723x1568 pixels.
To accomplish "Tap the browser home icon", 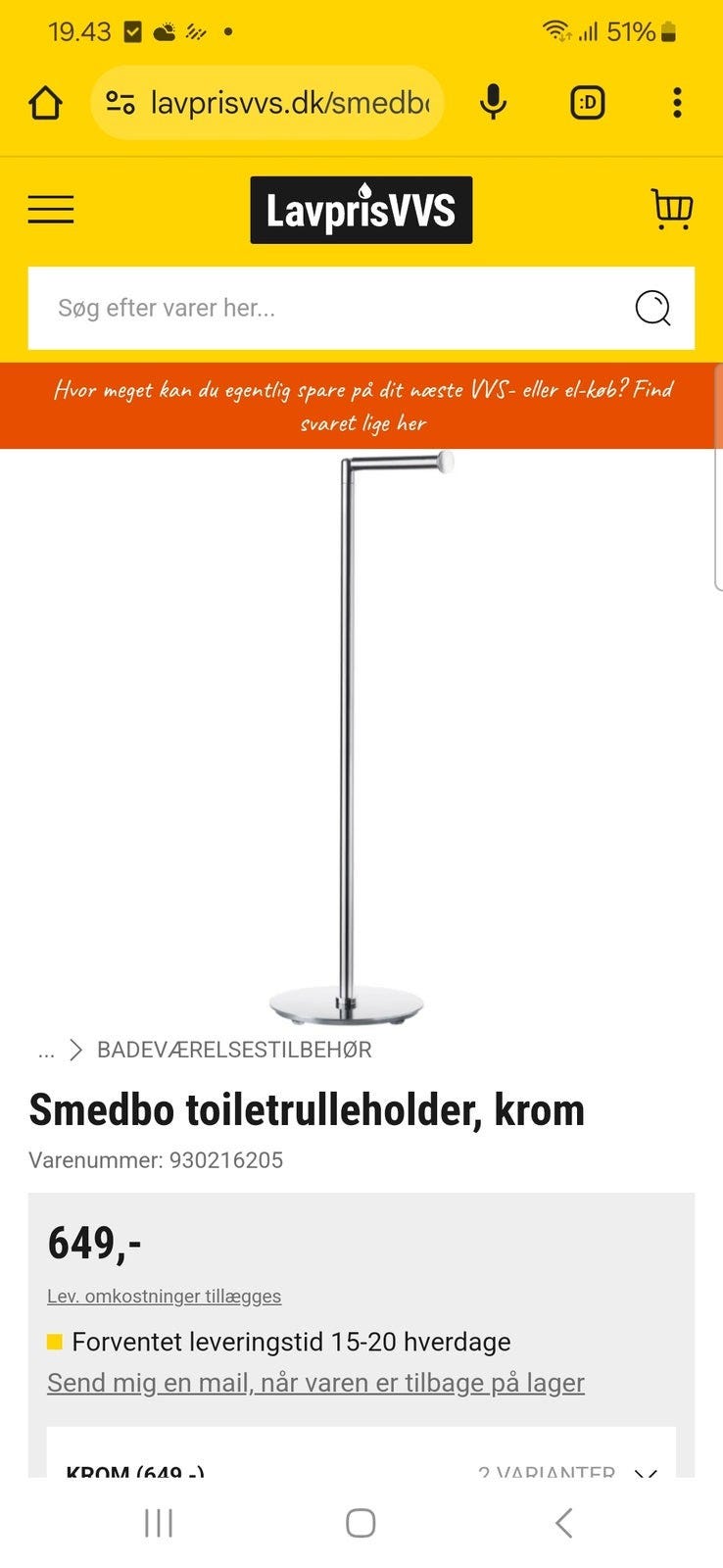I will pos(45,102).
